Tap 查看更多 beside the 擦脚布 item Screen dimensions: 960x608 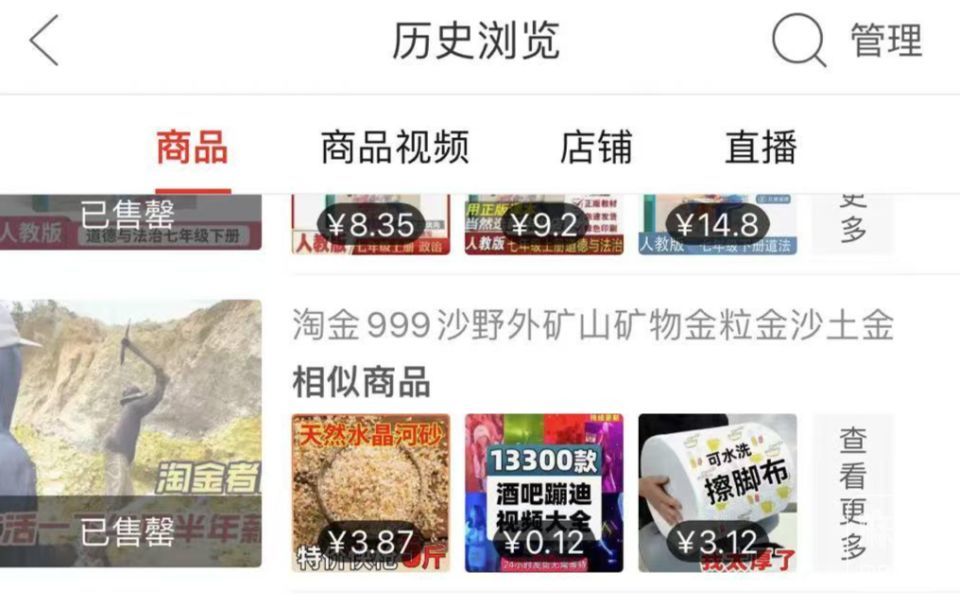tap(852, 492)
